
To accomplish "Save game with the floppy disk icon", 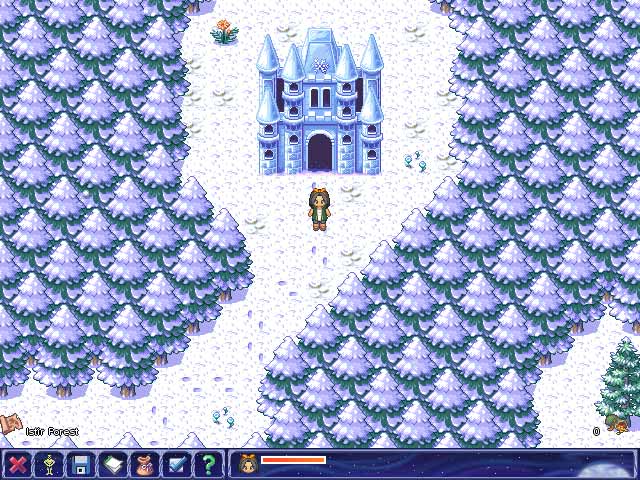I will [x=80, y=464].
